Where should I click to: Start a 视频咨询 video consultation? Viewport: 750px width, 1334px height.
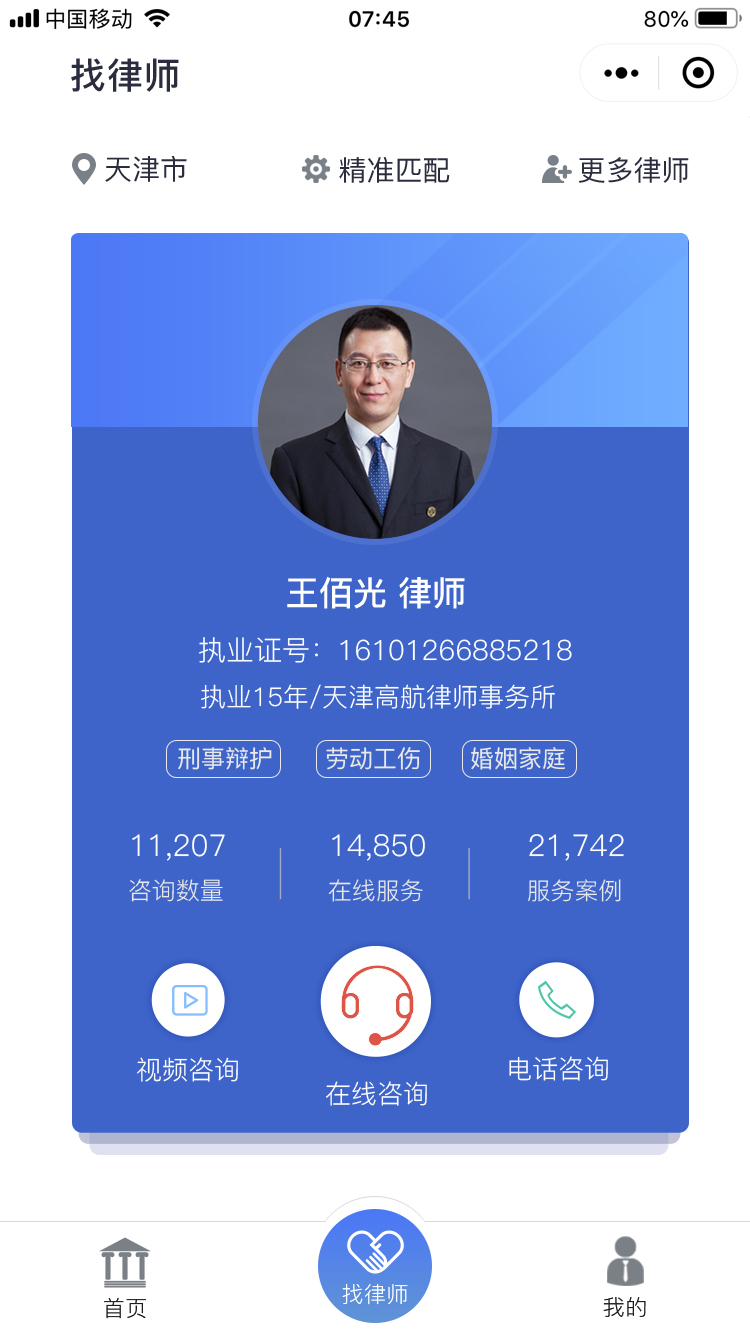coord(188,1000)
